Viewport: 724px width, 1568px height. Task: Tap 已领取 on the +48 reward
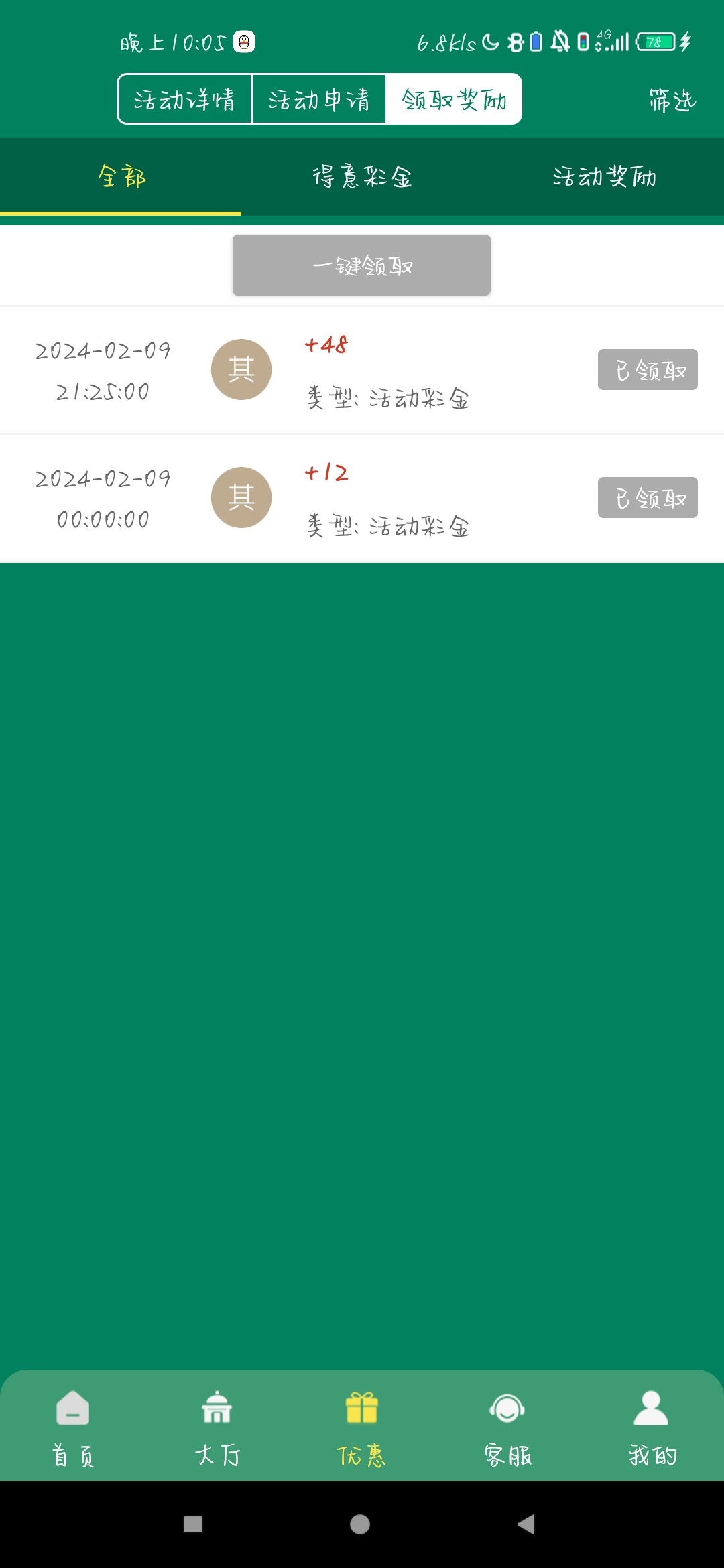[648, 369]
